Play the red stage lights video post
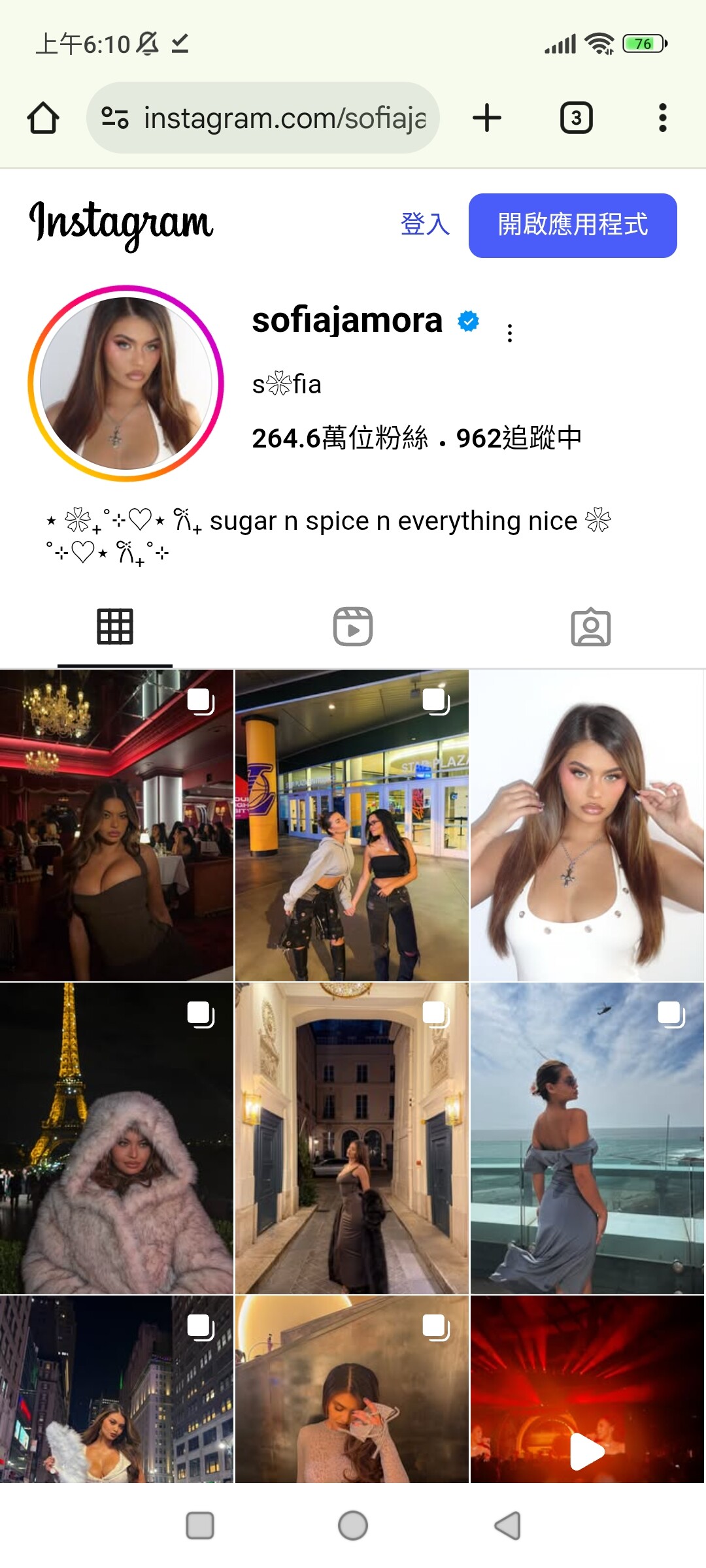This screenshot has height=1568, width=706. (587, 1390)
